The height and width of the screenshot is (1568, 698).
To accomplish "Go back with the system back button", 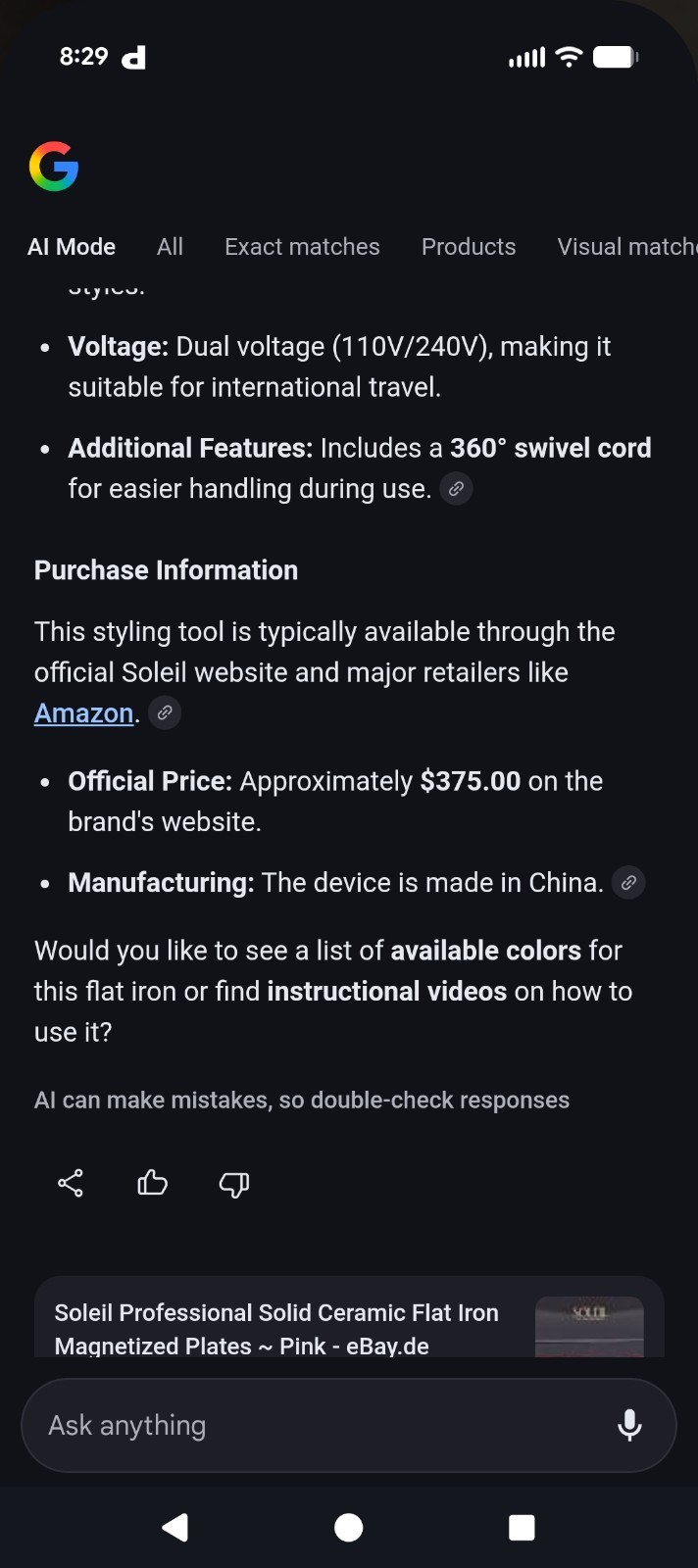I will click(x=175, y=1527).
